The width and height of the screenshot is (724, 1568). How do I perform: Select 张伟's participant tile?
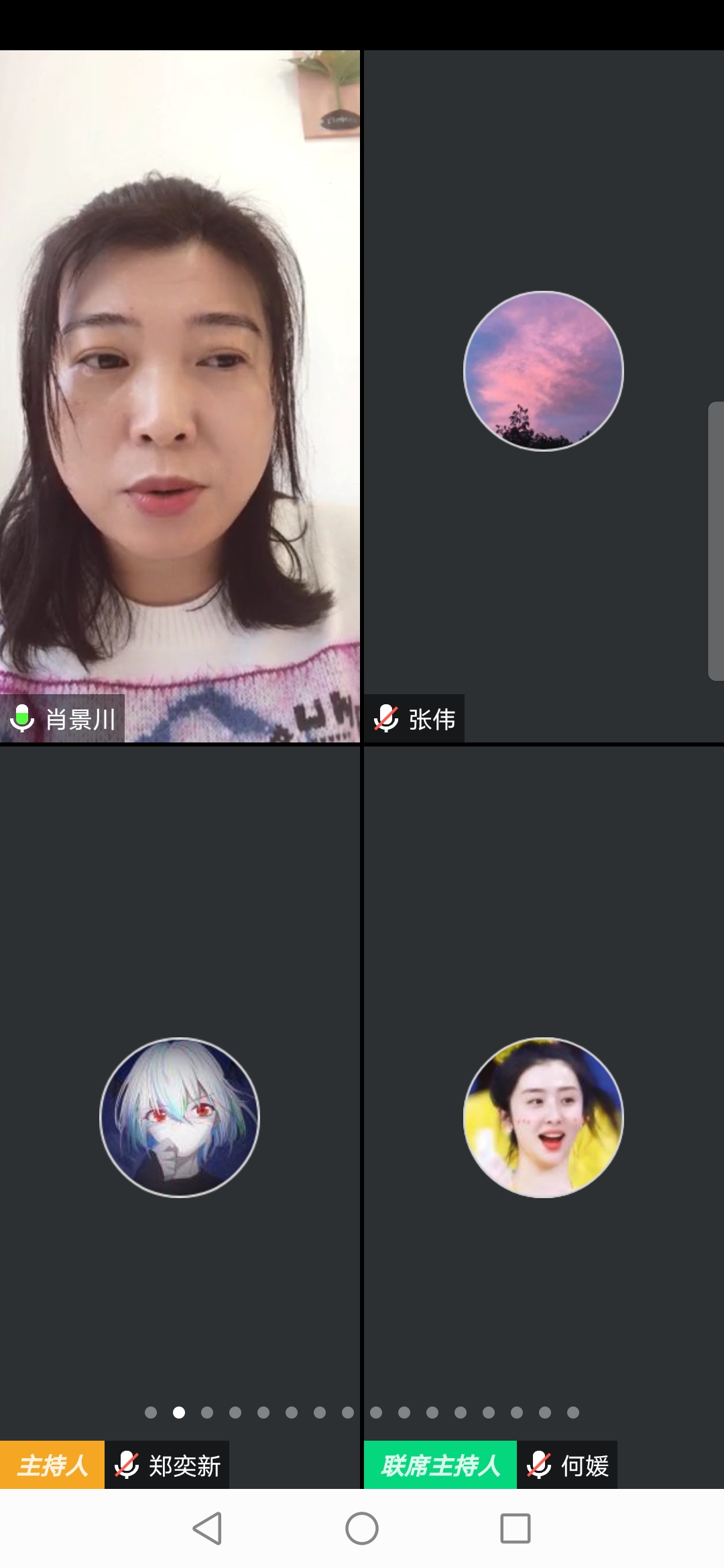[x=544, y=395]
